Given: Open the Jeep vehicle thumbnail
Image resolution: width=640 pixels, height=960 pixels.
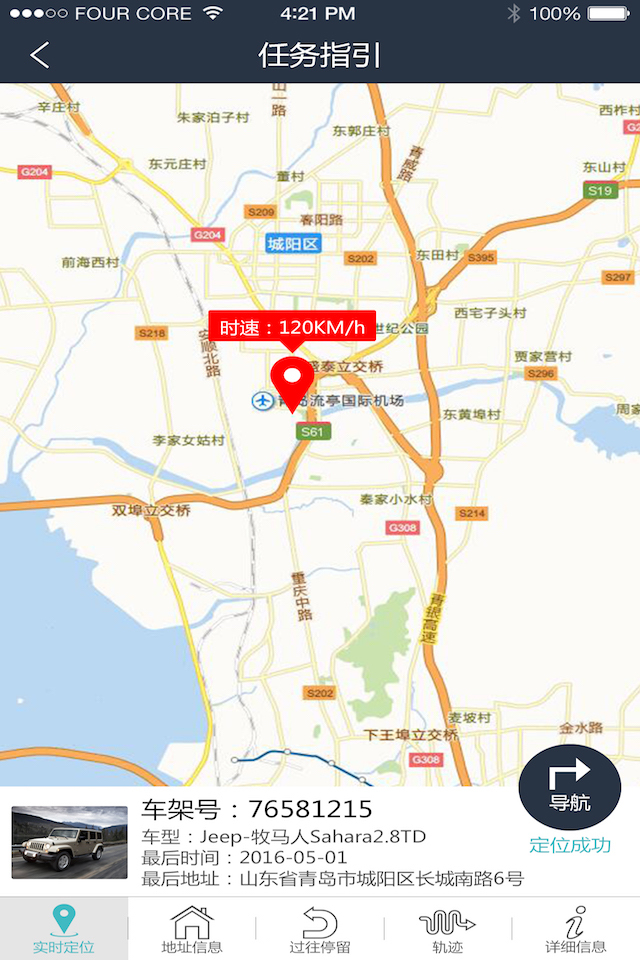Looking at the screenshot, I should click(x=69, y=842).
